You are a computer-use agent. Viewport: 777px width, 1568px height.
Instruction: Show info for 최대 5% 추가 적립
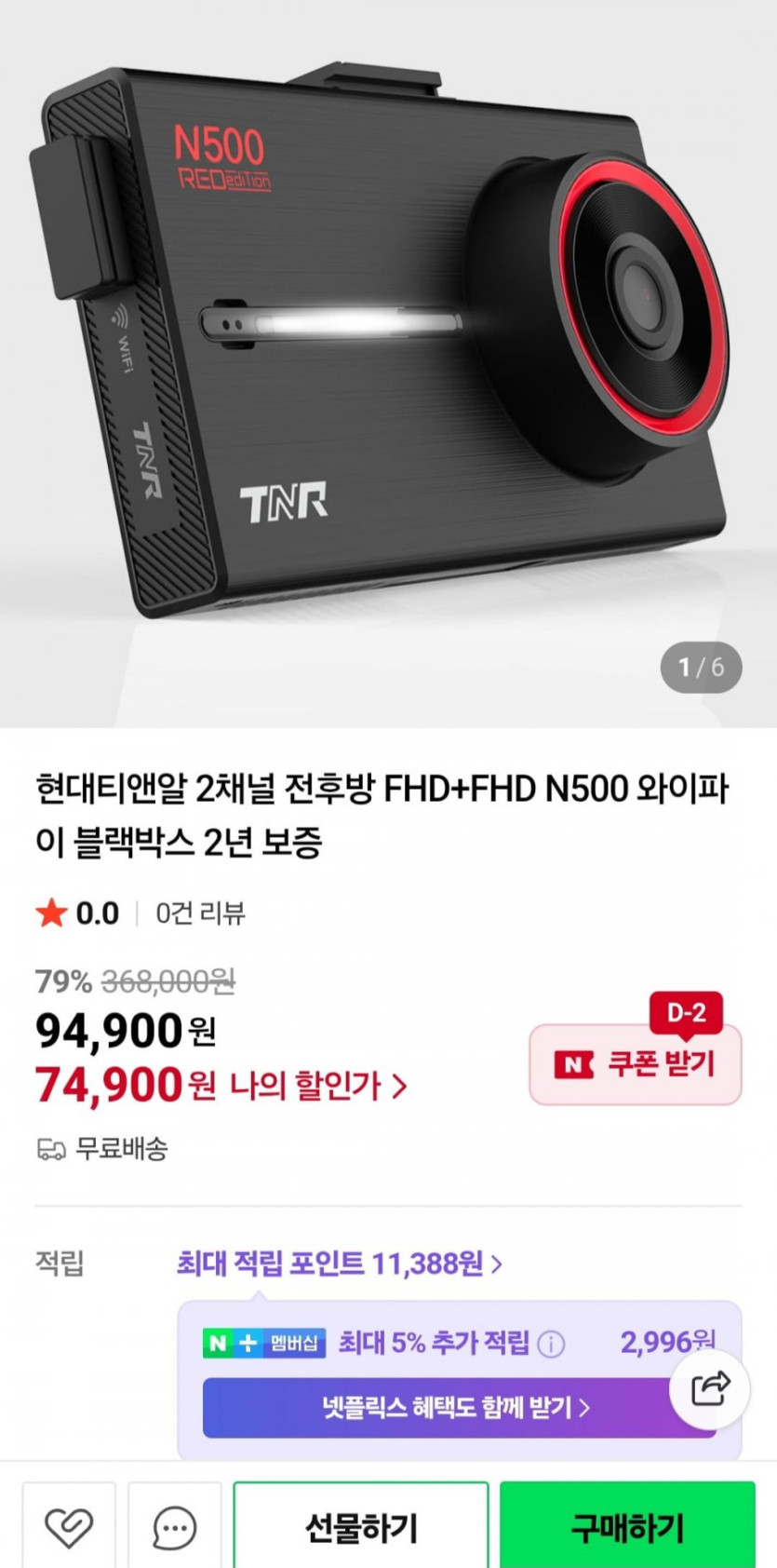point(551,1344)
